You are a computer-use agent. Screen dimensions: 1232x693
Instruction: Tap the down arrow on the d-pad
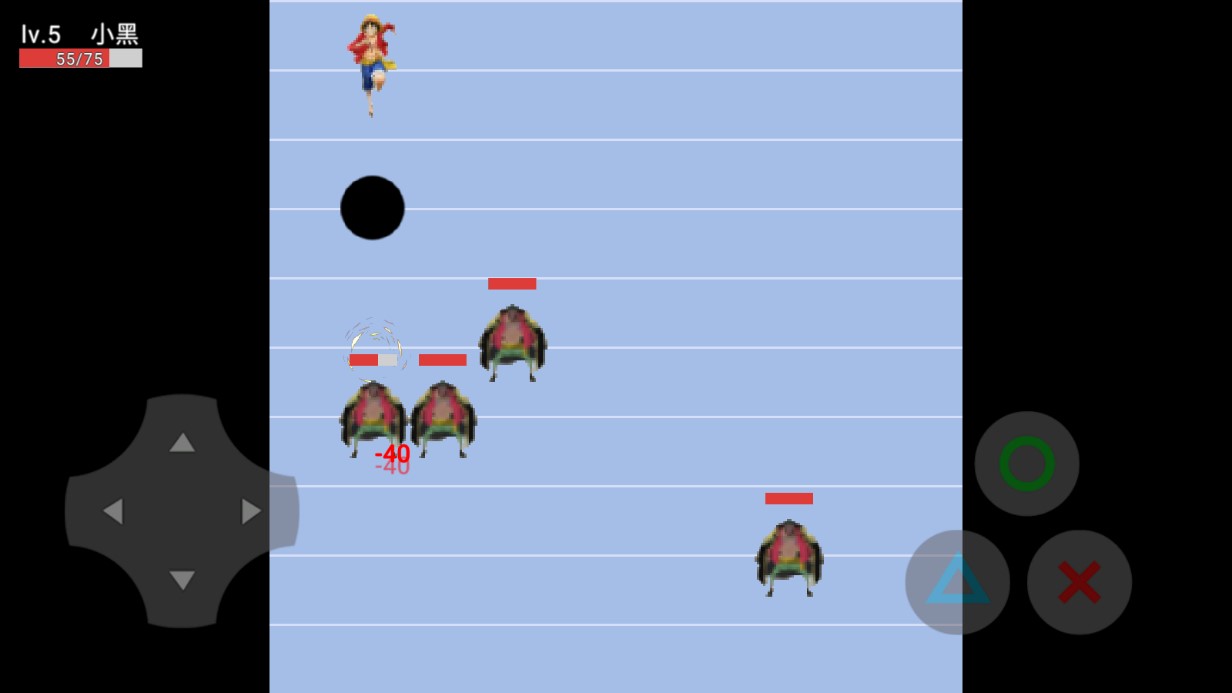tap(182, 580)
